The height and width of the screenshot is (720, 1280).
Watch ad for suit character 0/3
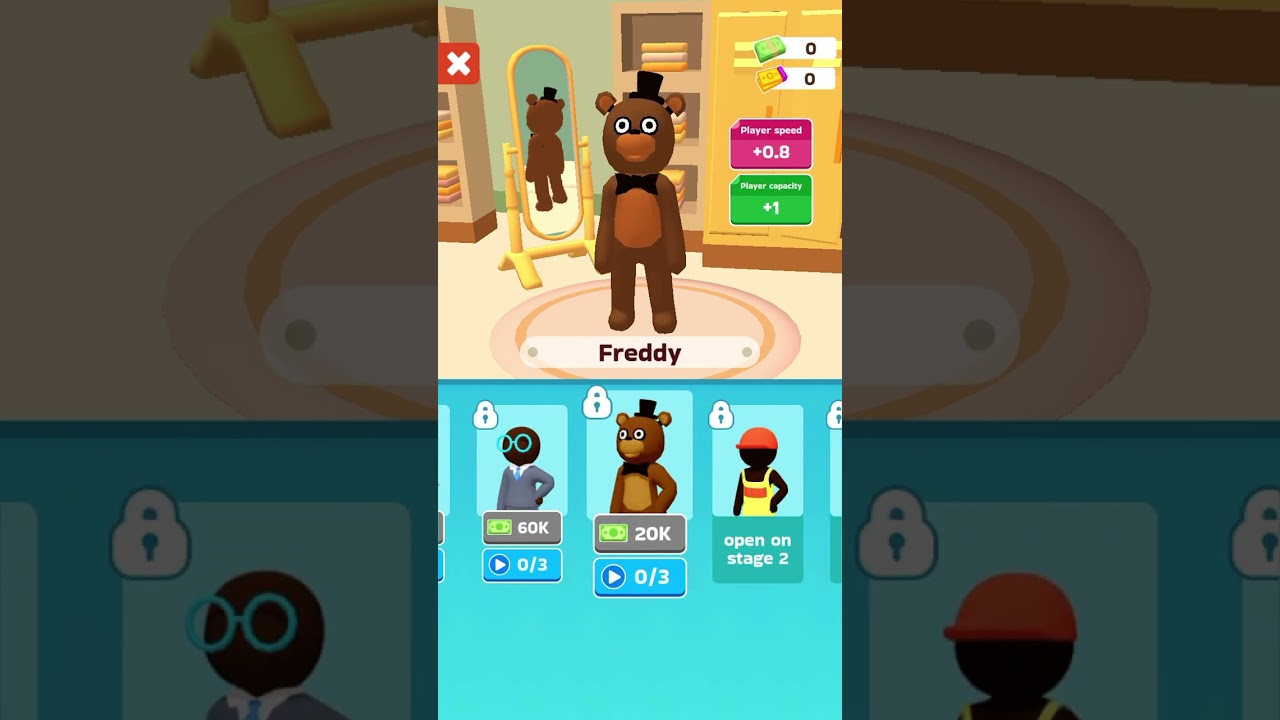522,565
